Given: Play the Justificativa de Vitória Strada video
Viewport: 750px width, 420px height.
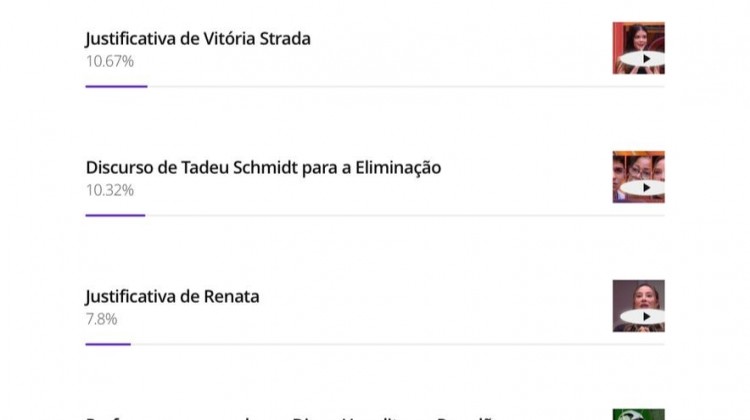Looking at the screenshot, I should click(639, 49).
